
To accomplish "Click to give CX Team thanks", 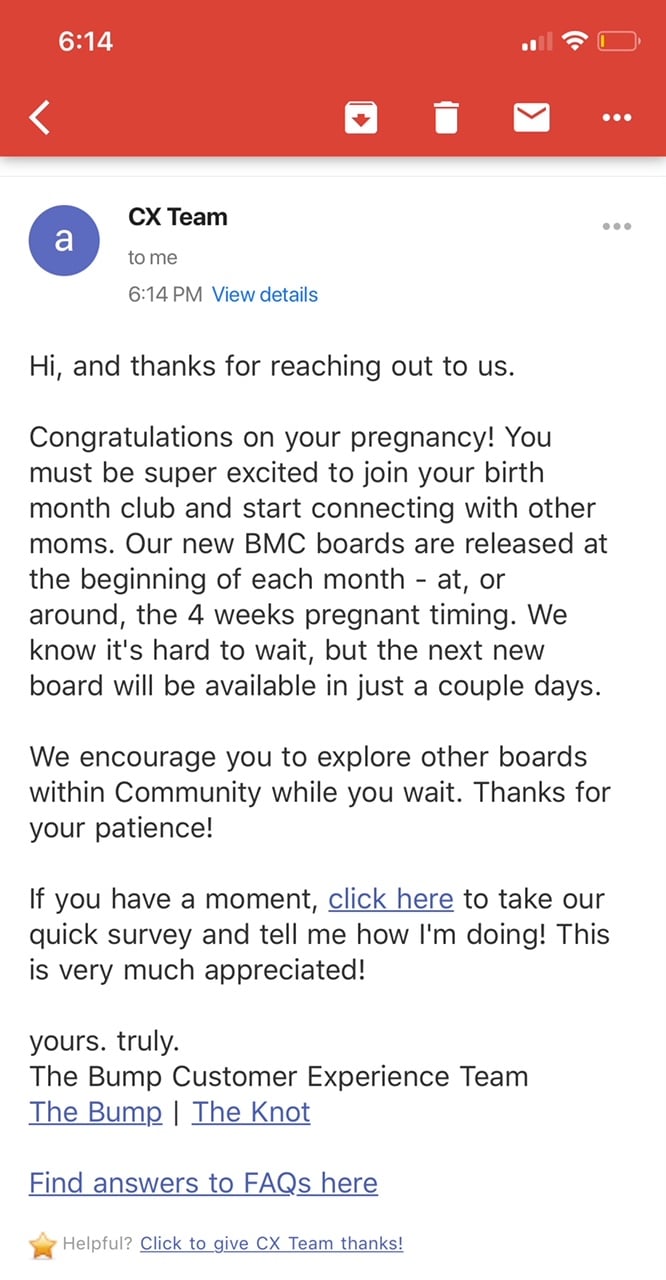I will (271, 1244).
